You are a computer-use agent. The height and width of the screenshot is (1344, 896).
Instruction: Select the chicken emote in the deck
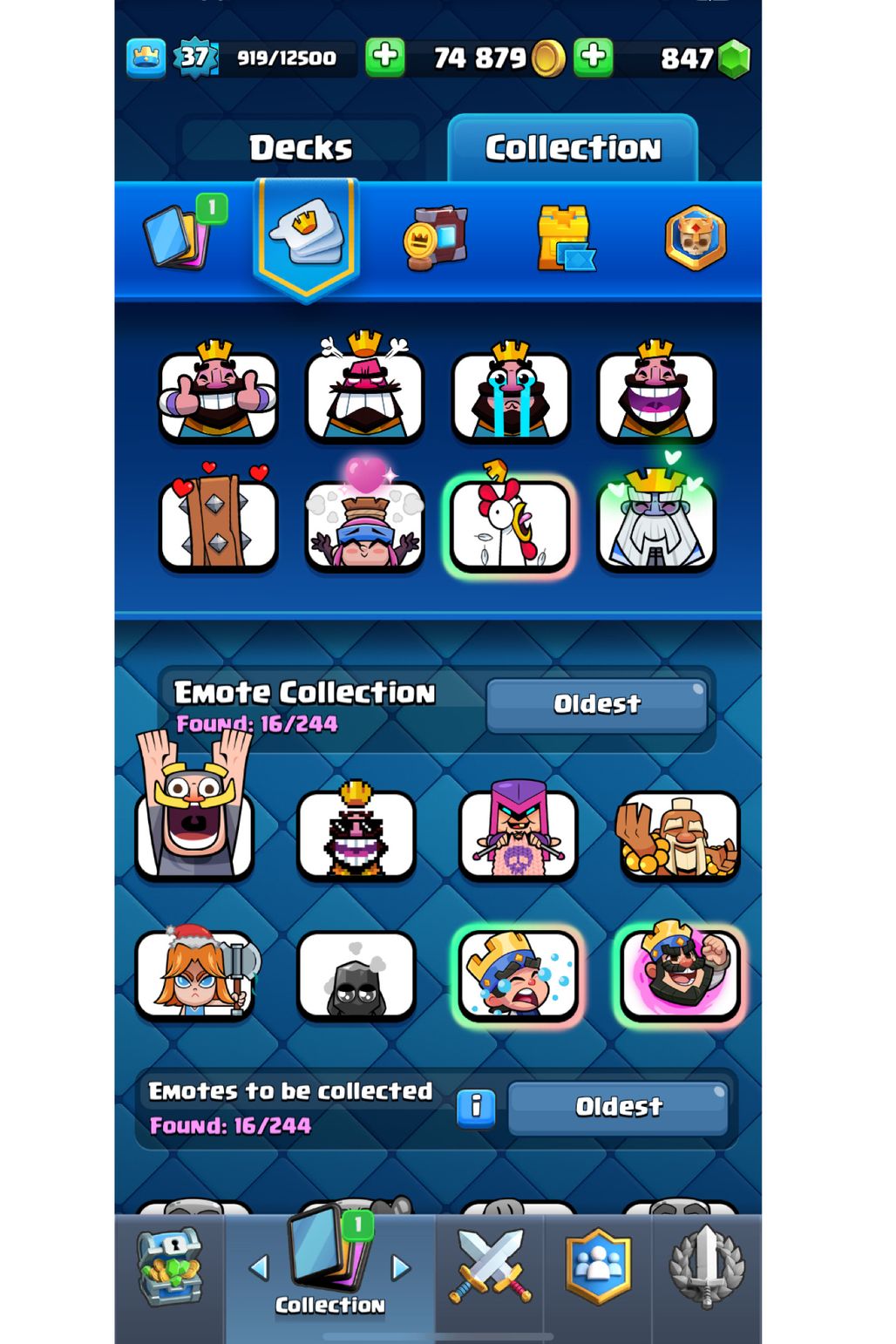pos(511,523)
